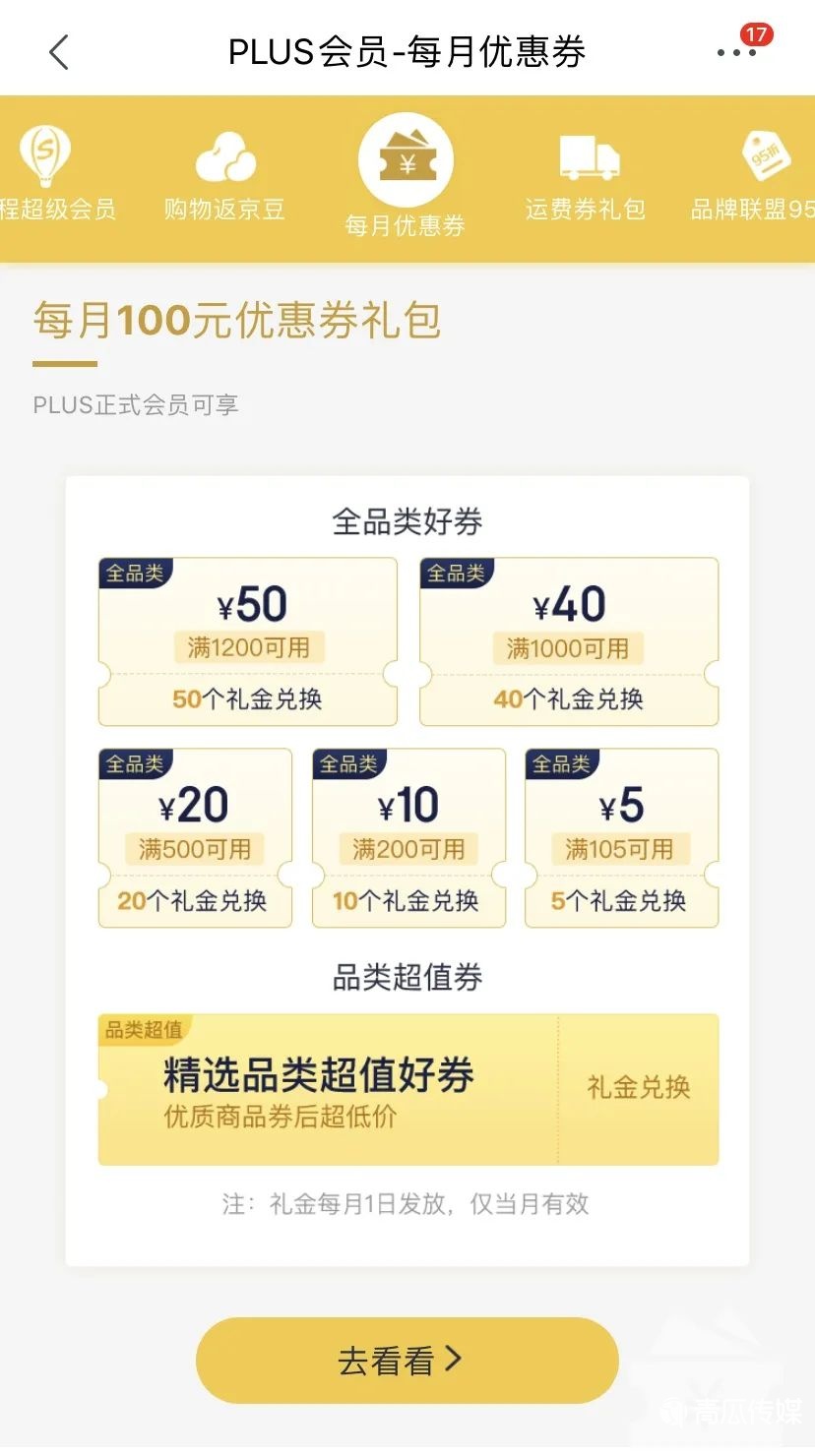The width and height of the screenshot is (815, 1456).
Task: Tap 礼金兑换 on the 品类超值 coupon
Action: click(640, 1087)
